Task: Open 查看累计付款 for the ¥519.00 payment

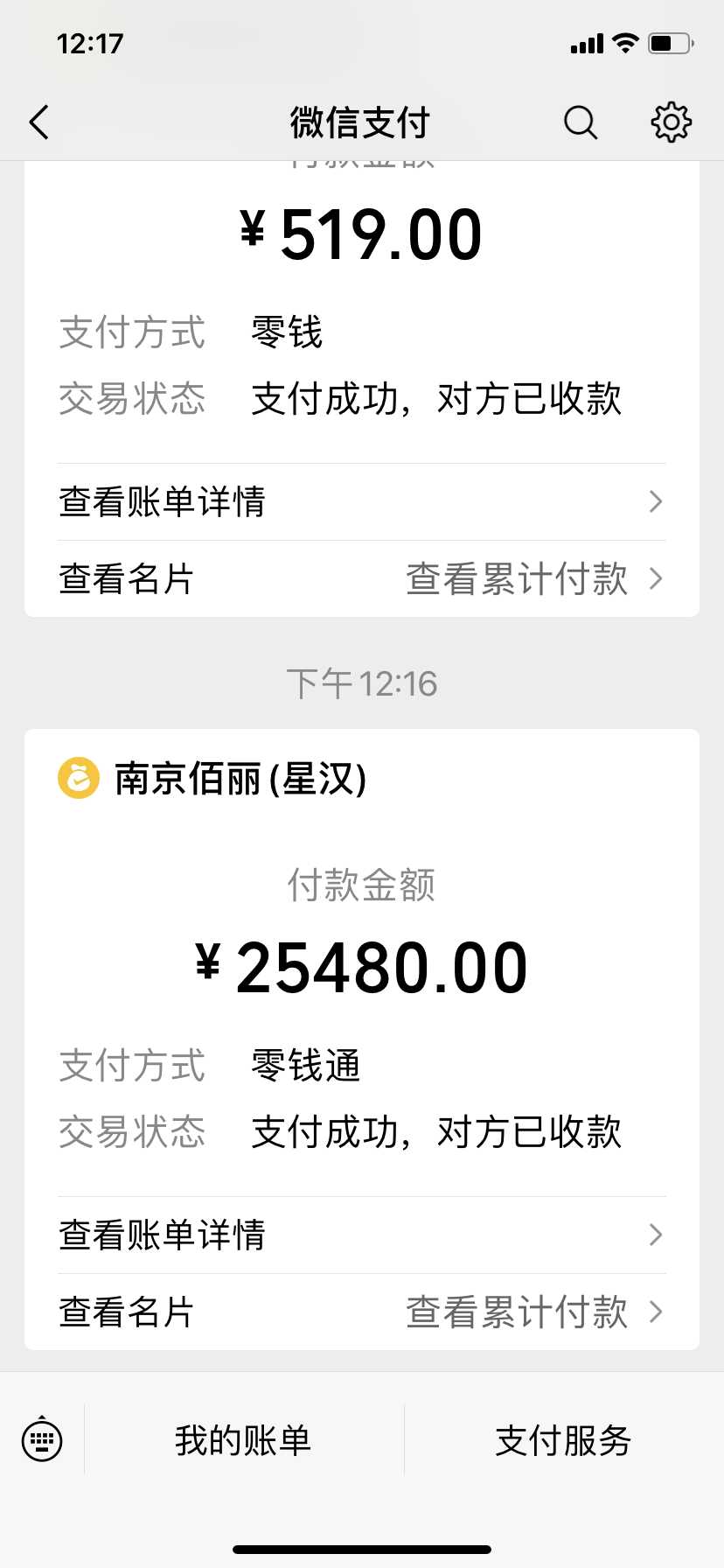Action: tap(533, 579)
